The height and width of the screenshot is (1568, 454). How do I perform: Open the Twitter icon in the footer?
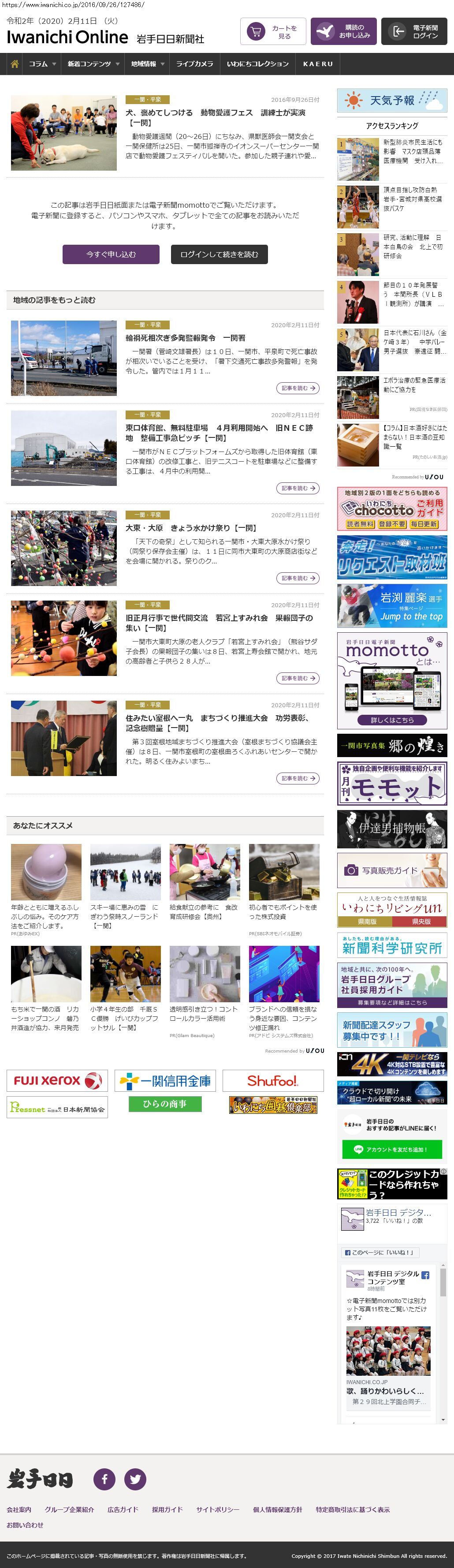click(135, 1478)
